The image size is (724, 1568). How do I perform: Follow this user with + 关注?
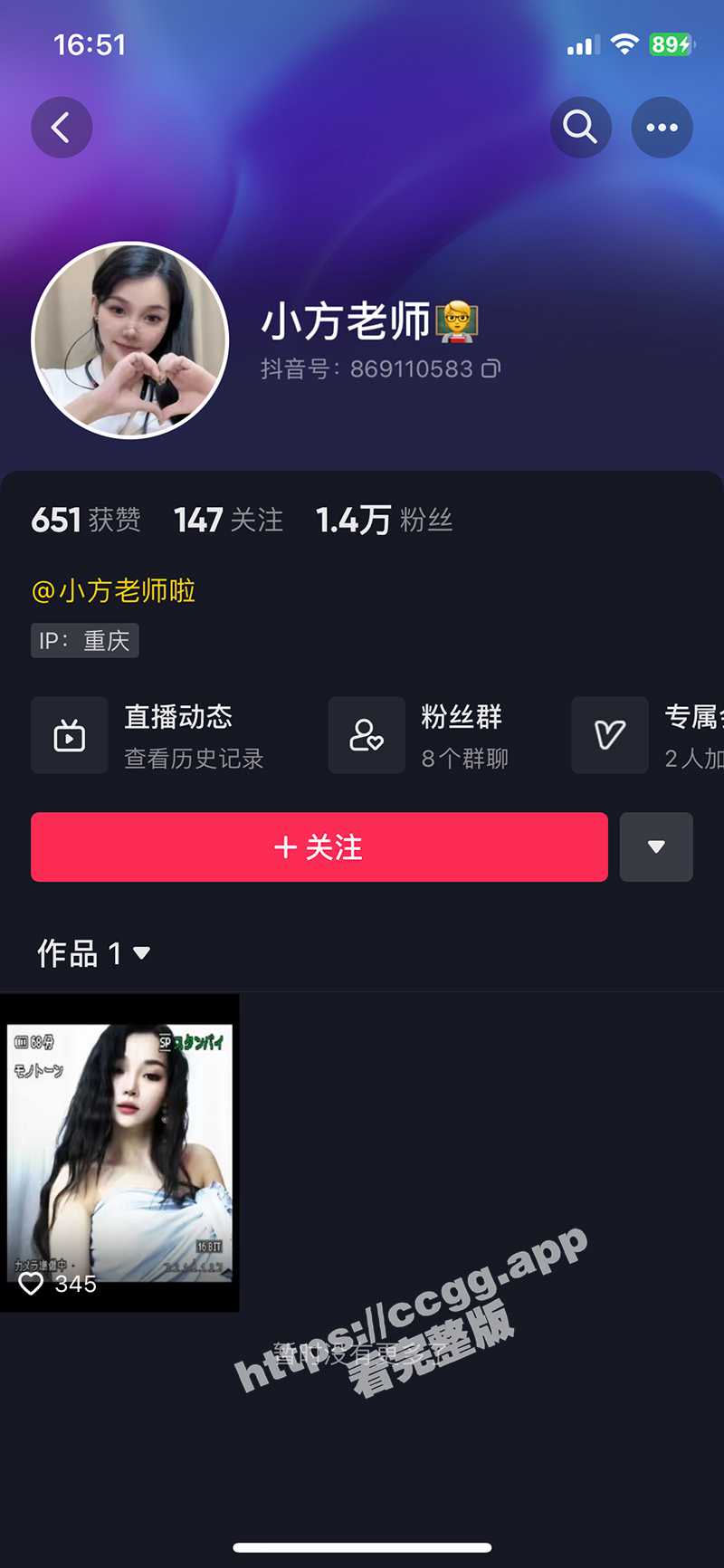click(x=319, y=847)
